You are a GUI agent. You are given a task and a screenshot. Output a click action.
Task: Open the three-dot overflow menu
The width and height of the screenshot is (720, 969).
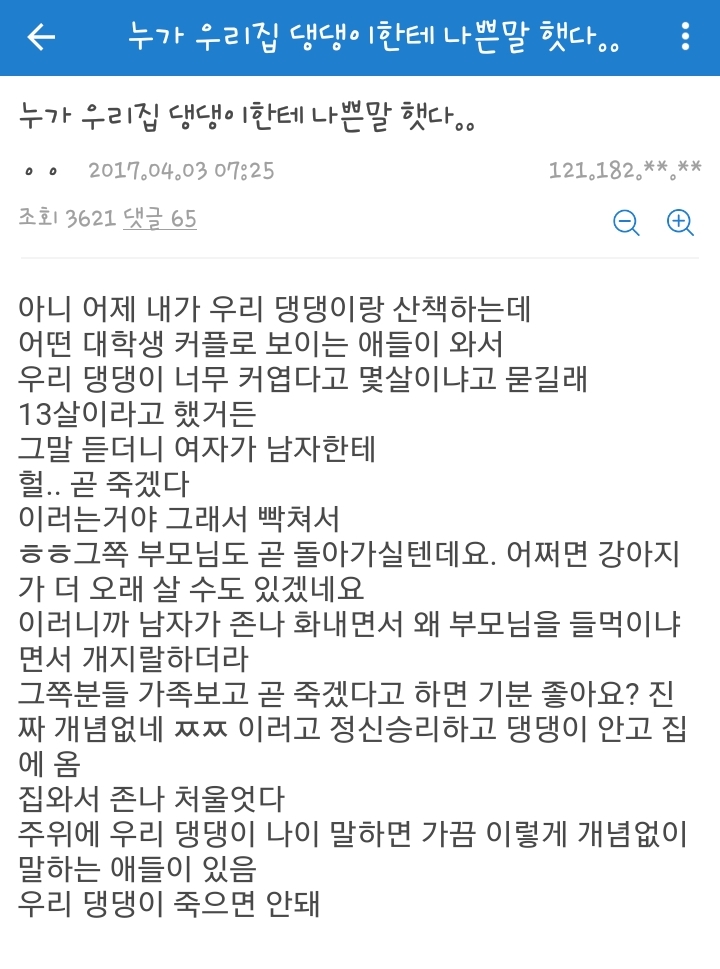[x=685, y=38]
